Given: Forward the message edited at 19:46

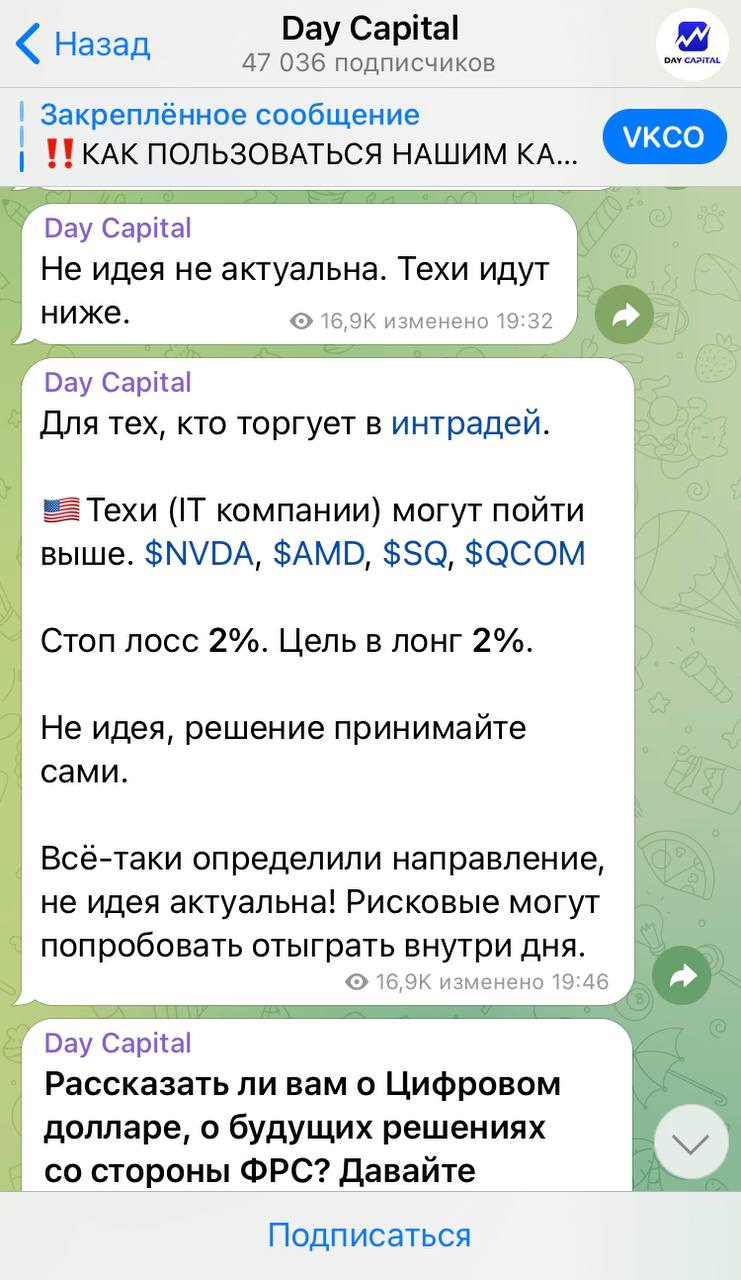Looking at the screenshot, I should pos(683,976).
